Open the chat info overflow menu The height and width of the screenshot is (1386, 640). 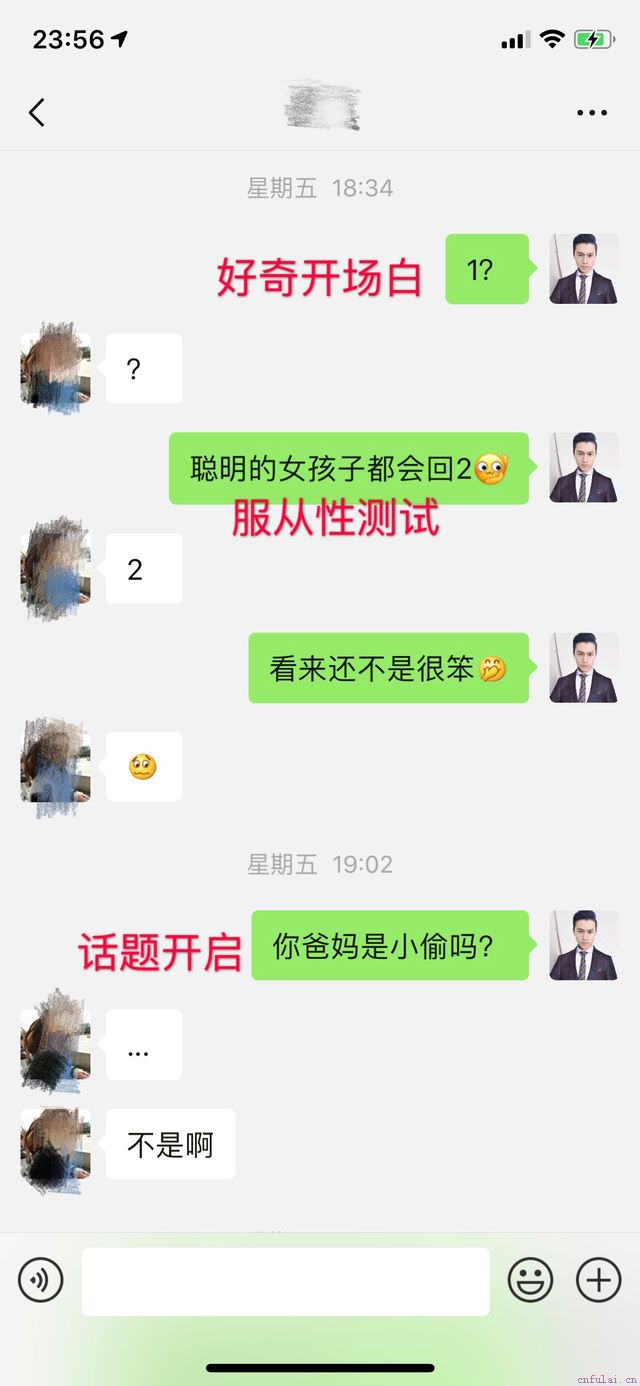point(592,113)
